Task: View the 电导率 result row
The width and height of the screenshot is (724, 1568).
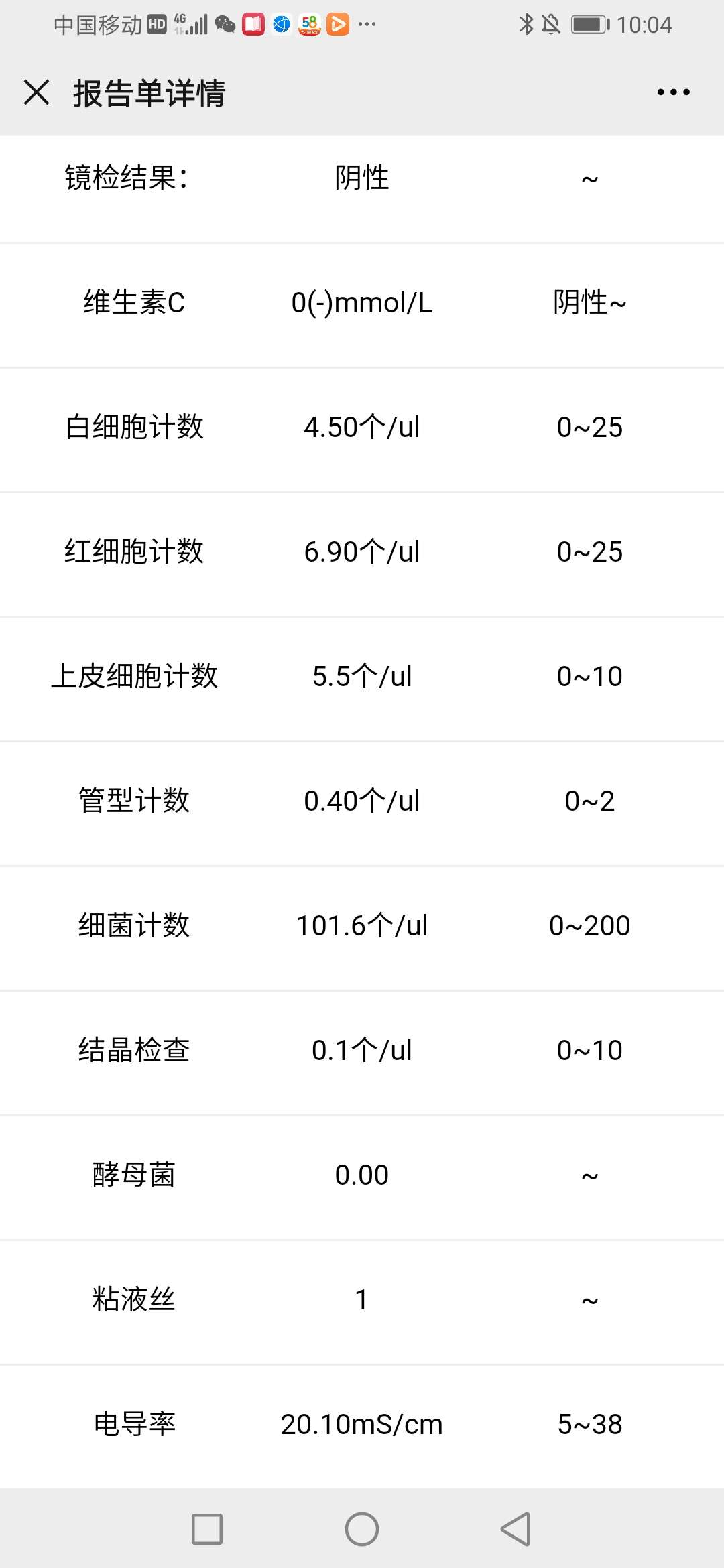Action: point(362,1423)
